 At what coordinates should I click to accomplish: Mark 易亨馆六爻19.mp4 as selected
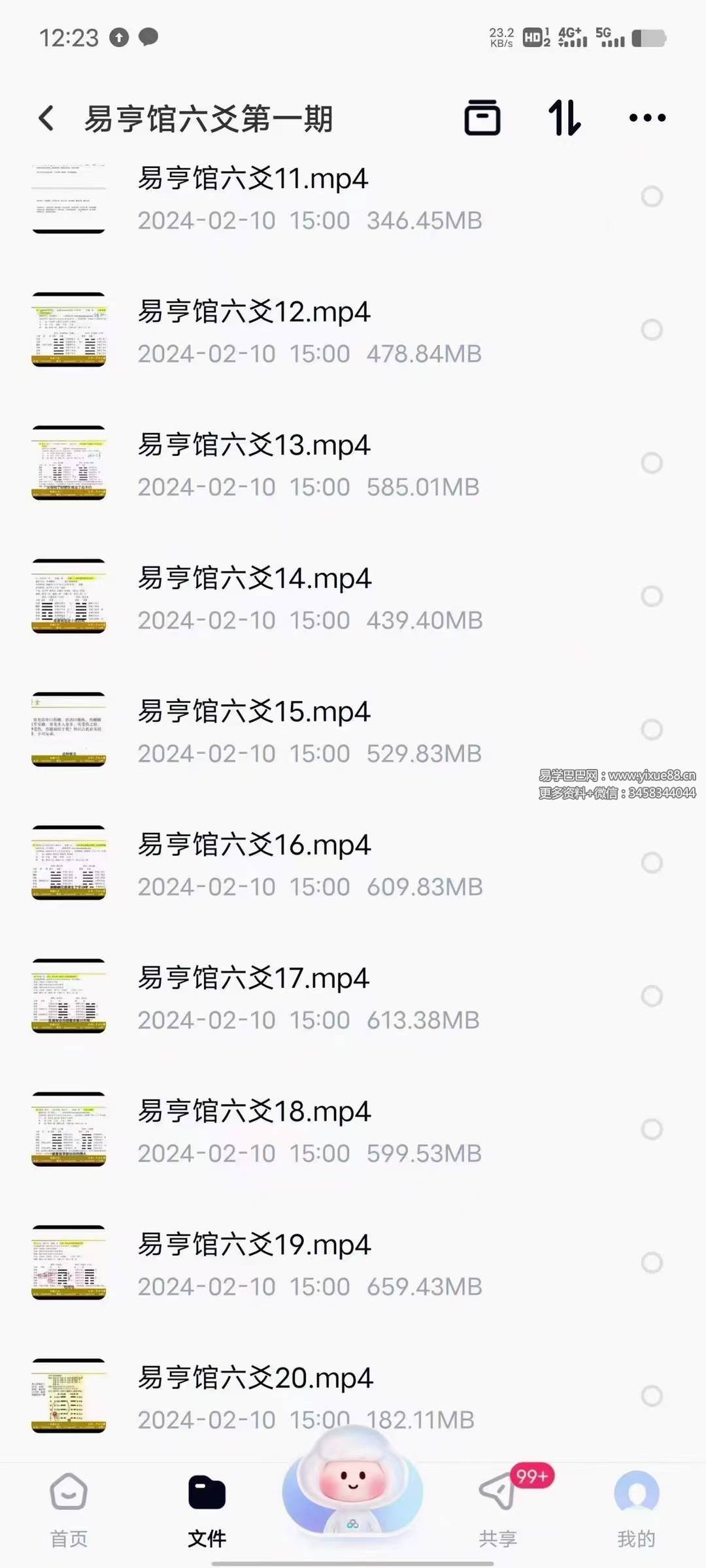(652, 1263)
